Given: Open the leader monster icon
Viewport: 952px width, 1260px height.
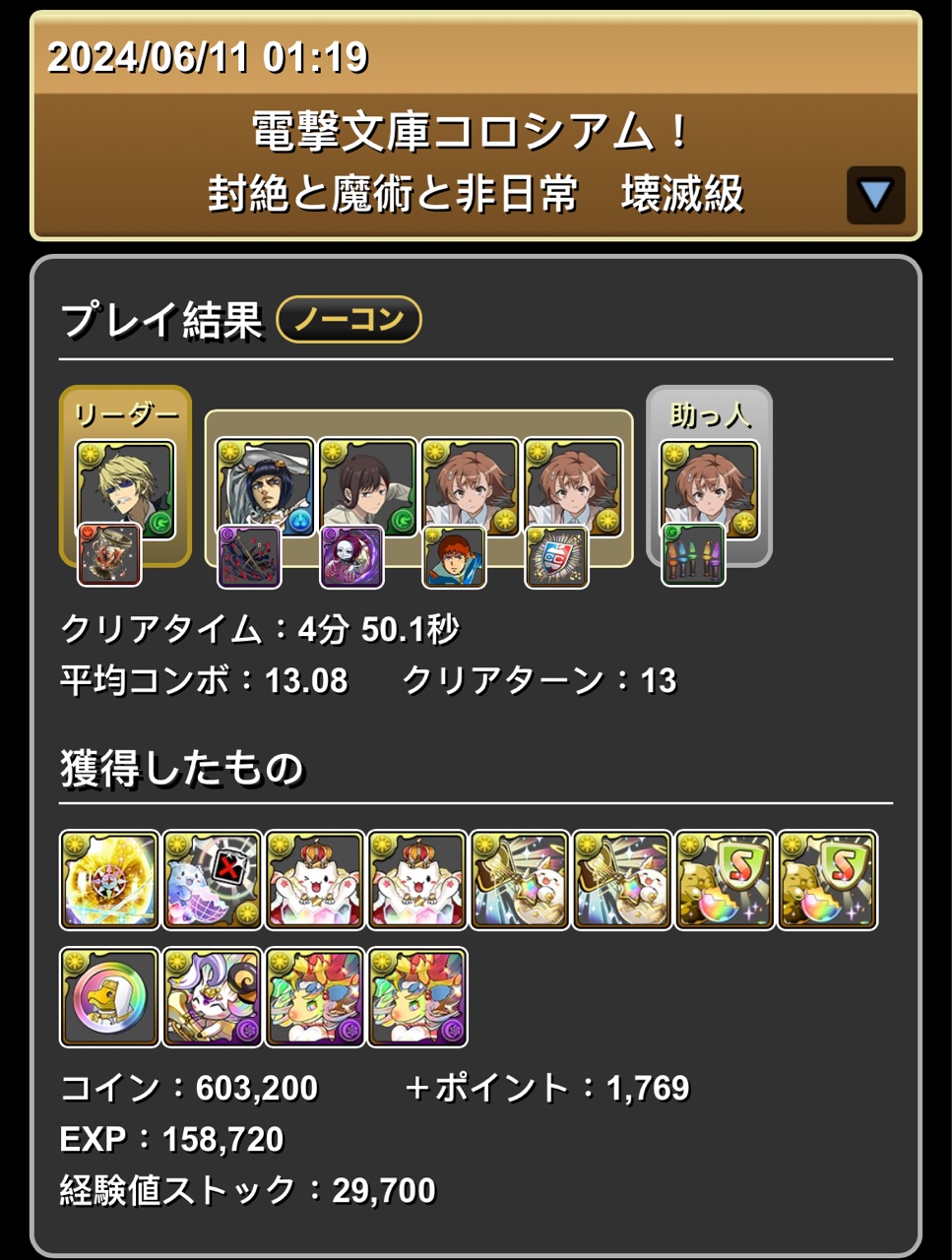Looking at the screenshot, I should coord(125,489).
